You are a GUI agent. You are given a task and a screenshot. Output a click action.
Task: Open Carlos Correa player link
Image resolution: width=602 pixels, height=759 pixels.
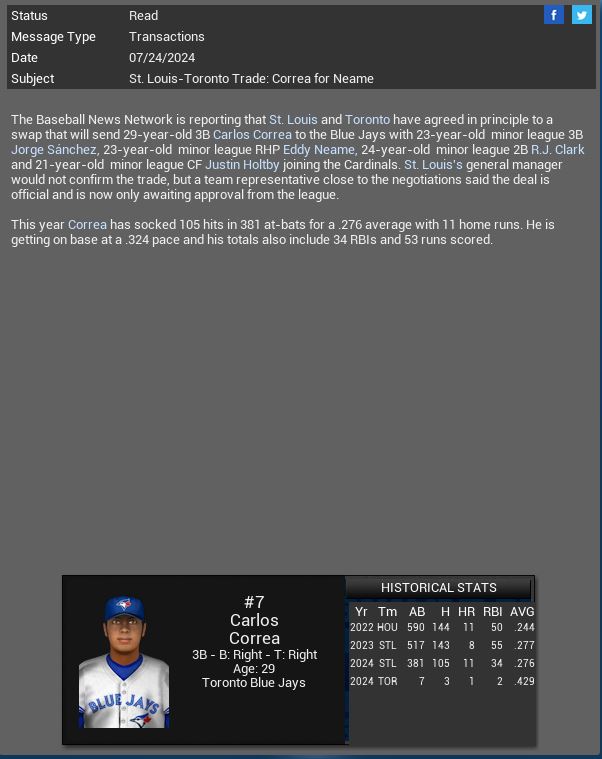point(252,134)
